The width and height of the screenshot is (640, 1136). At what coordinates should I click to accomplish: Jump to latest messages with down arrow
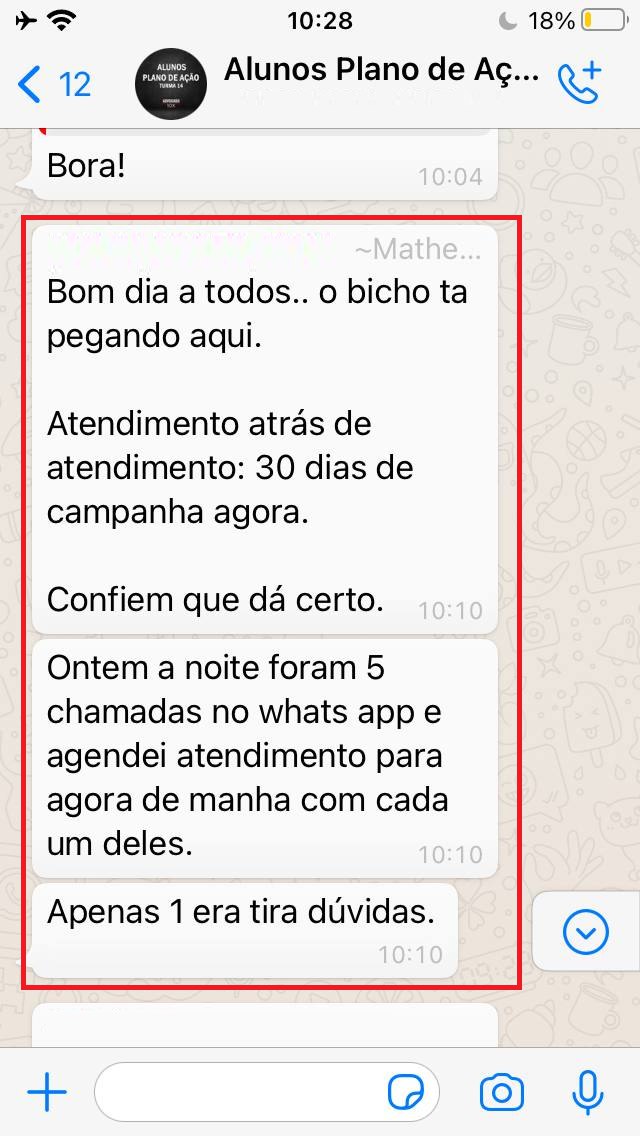click(x=586, y=932)
